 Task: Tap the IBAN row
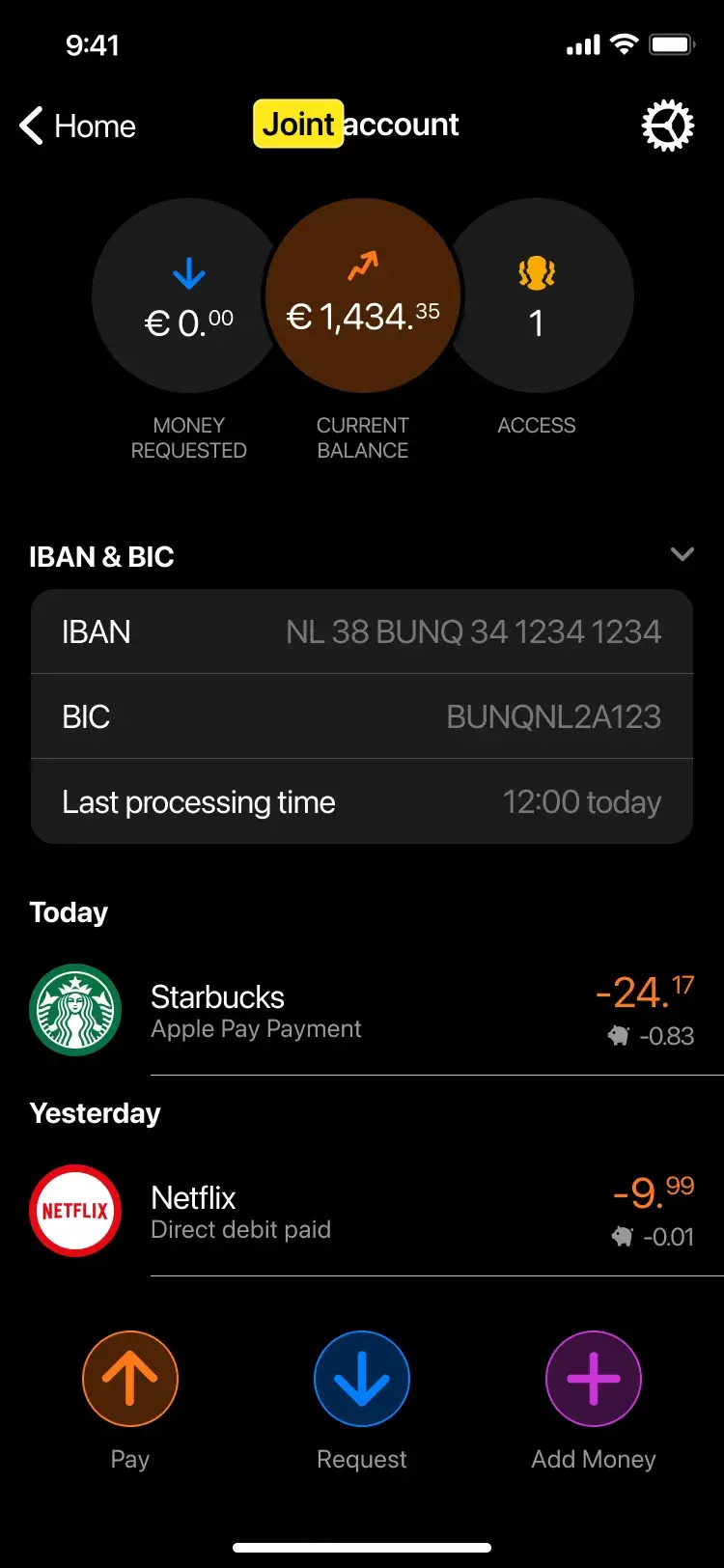coord(362,631)
